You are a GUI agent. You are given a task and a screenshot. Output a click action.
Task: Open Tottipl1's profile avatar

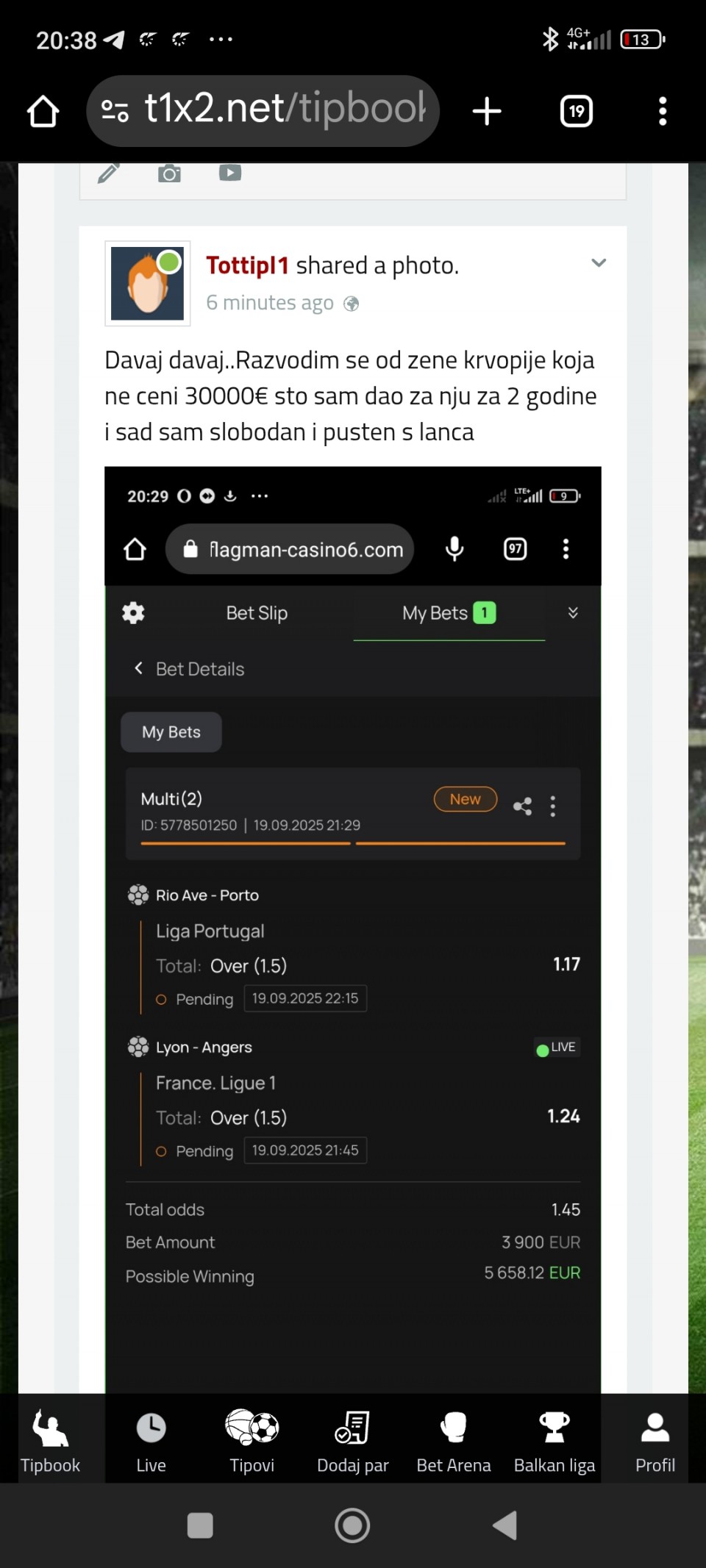pos(148,283)
